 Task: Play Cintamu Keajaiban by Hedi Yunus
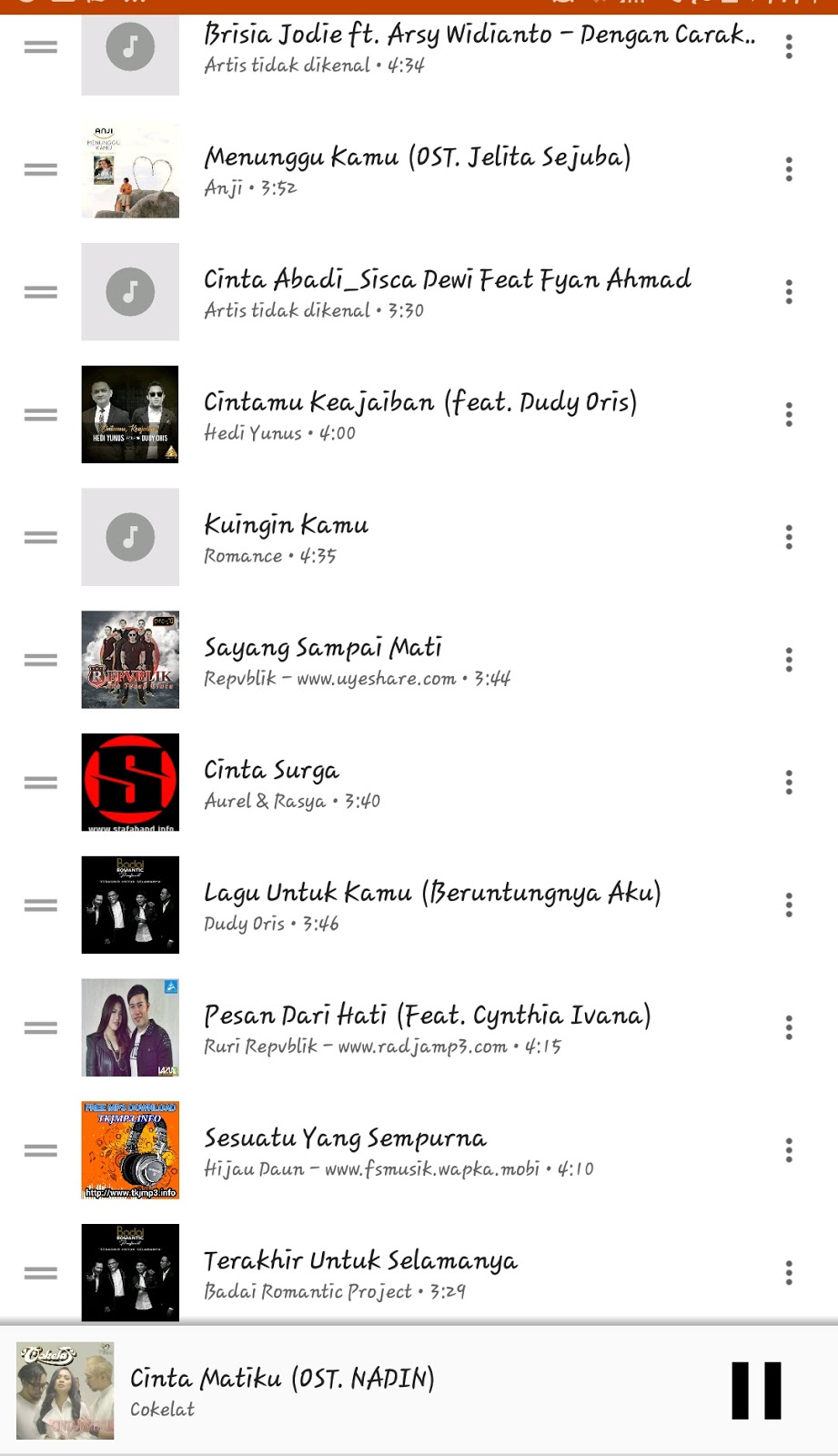pyautogui.click(x=419, y=415)
